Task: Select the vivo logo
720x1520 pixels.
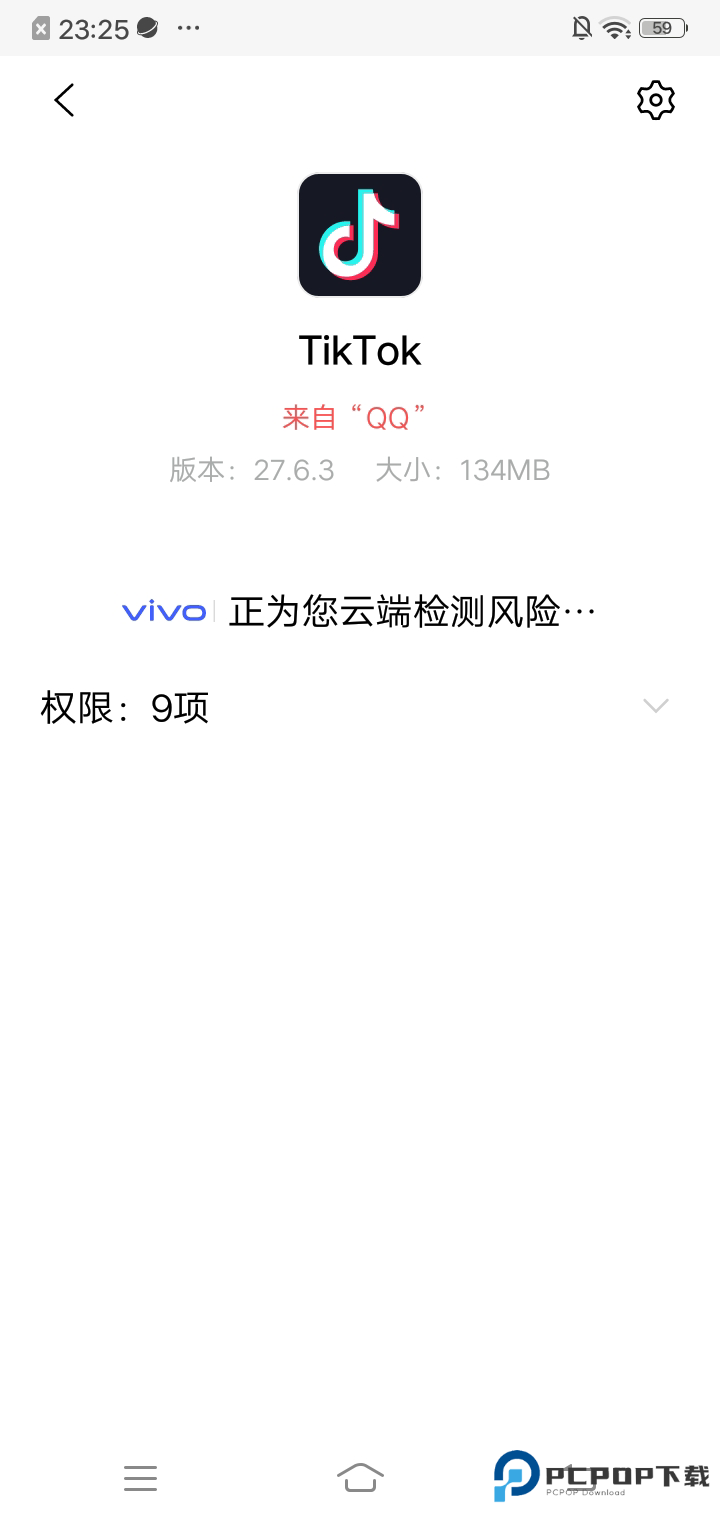Action: (x=163, y=611)
